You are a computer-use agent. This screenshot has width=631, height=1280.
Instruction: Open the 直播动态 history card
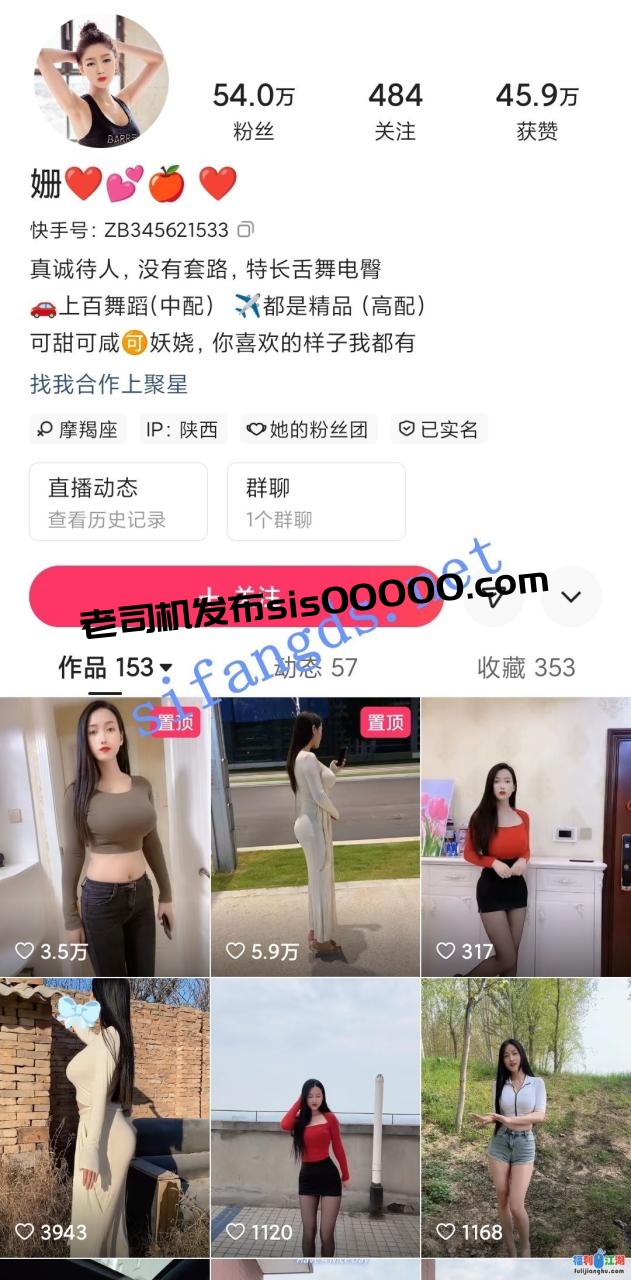click(x=118, y=501)
